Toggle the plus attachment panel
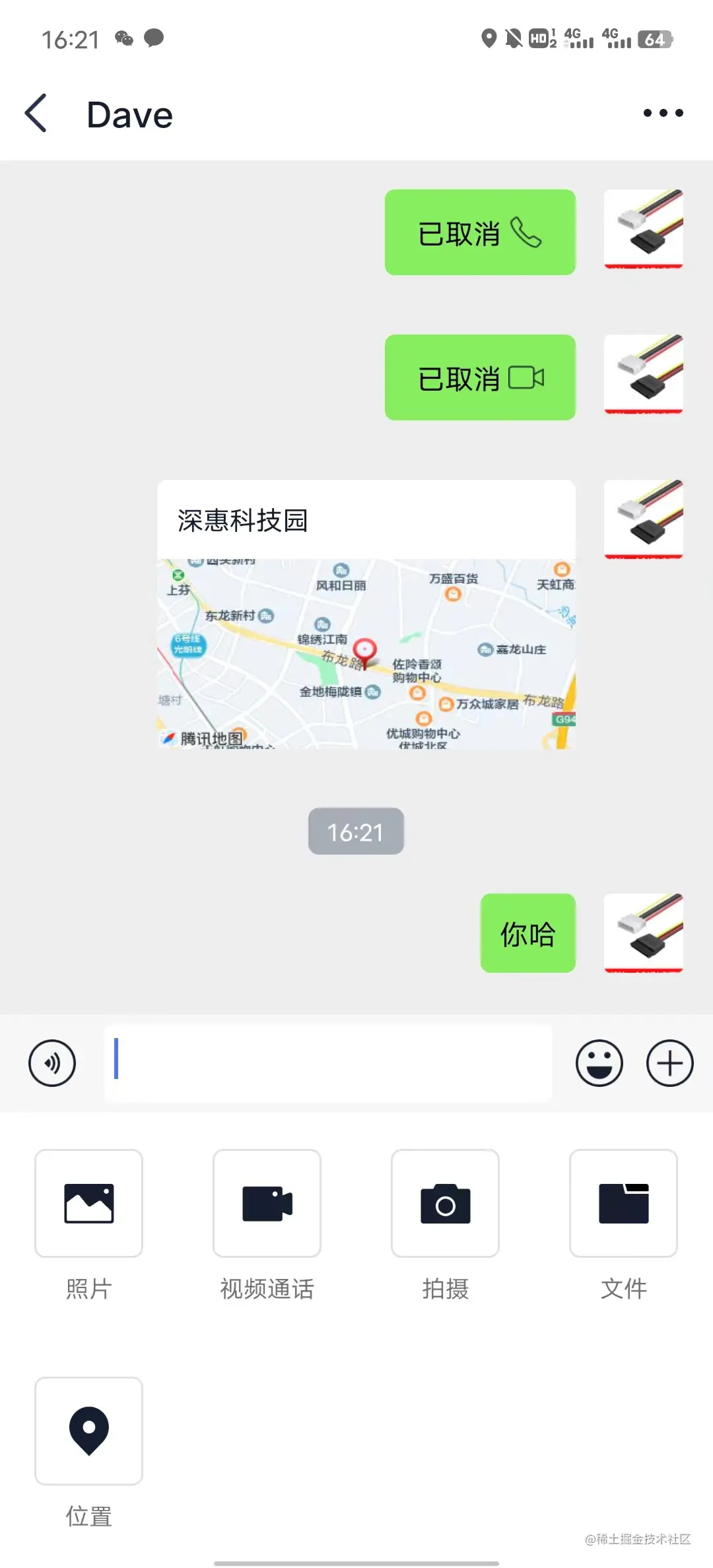This screenshot has height=1568, width=713. click(669, 1063)
